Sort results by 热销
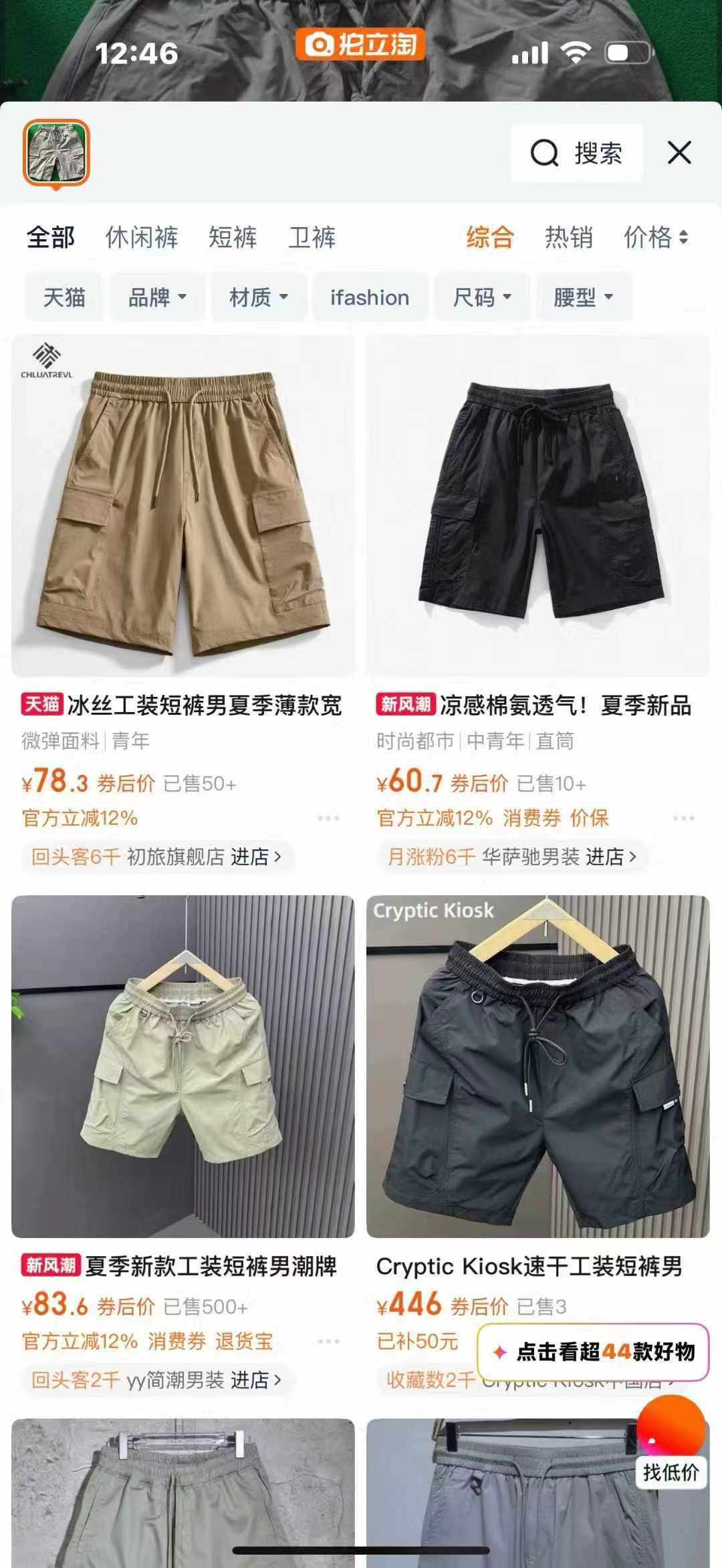 pyautogui.click(x=568, y=237)
